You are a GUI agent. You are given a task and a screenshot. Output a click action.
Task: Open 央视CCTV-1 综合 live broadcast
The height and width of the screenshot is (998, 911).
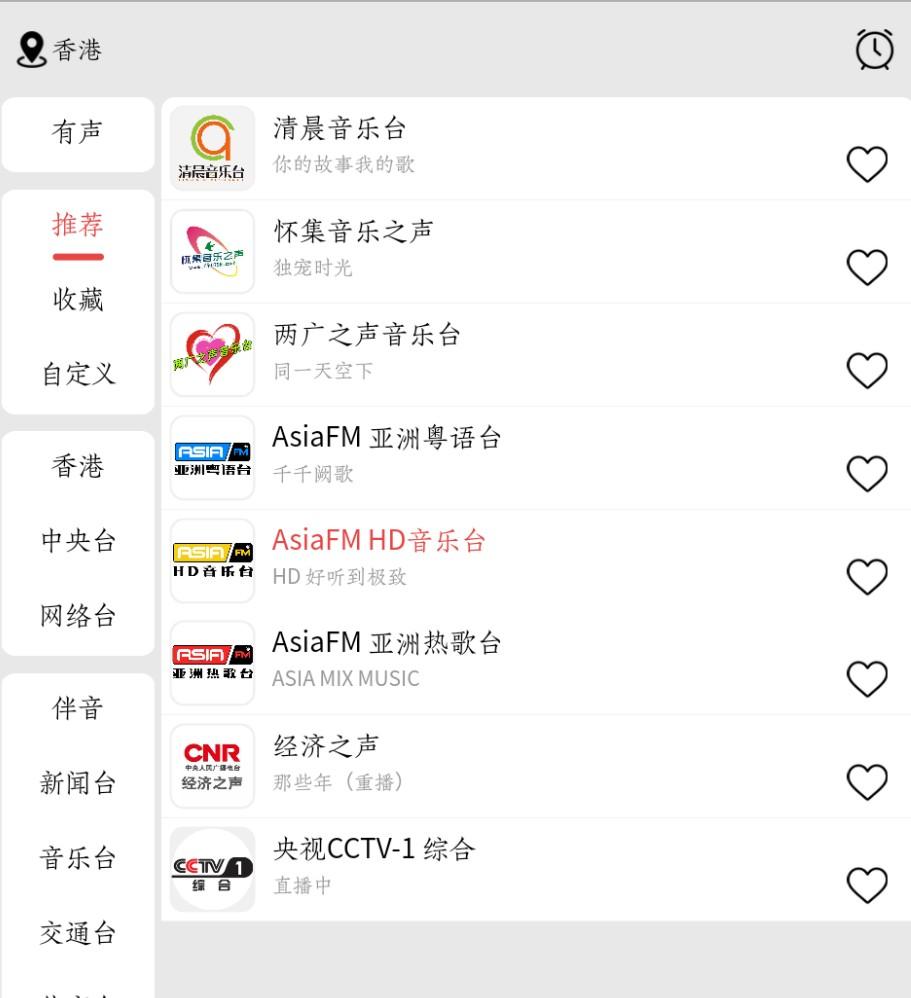pyautogui.click(x=374, y=850)
